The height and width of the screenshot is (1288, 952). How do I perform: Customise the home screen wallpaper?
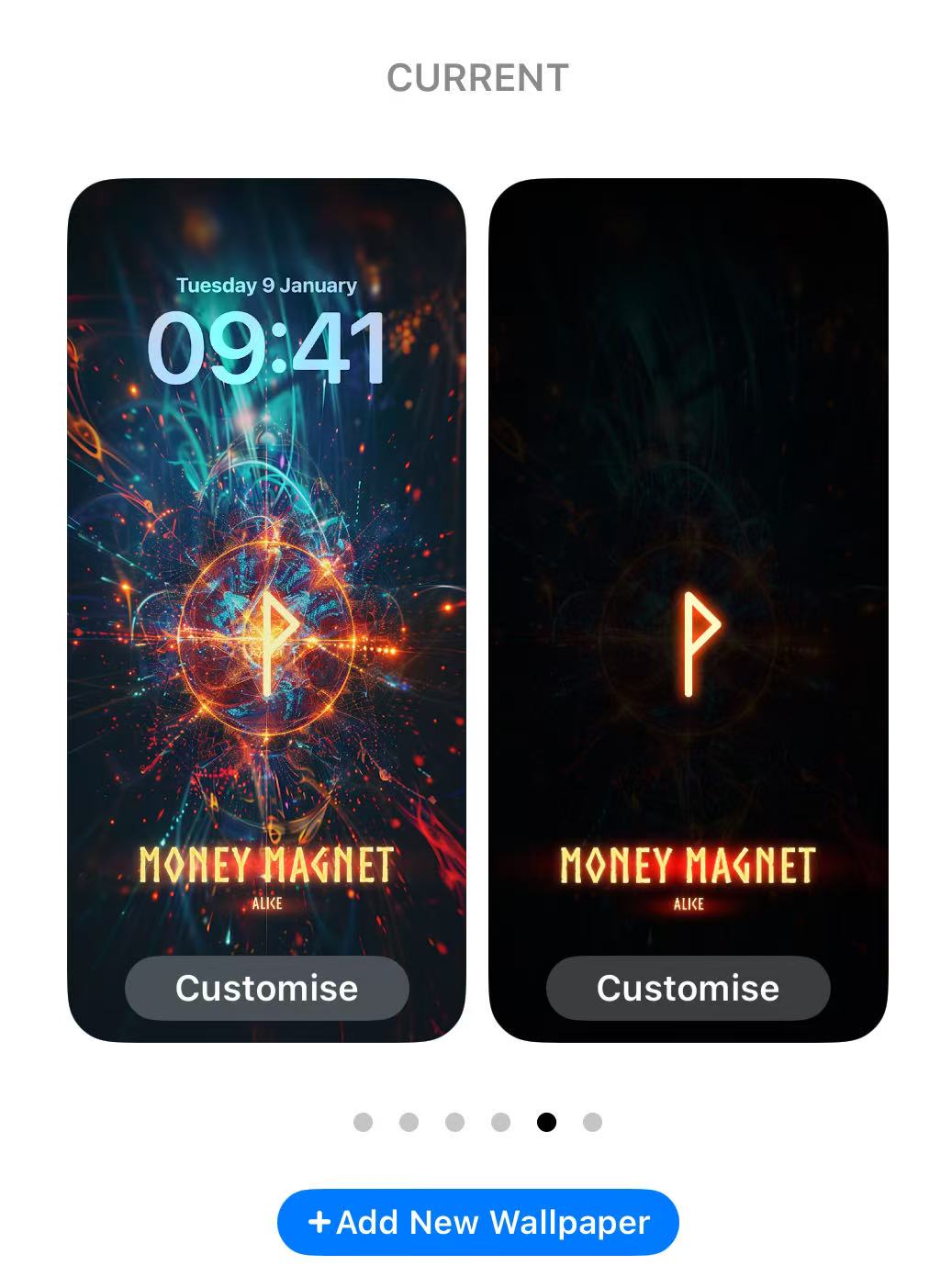(688, 988)
